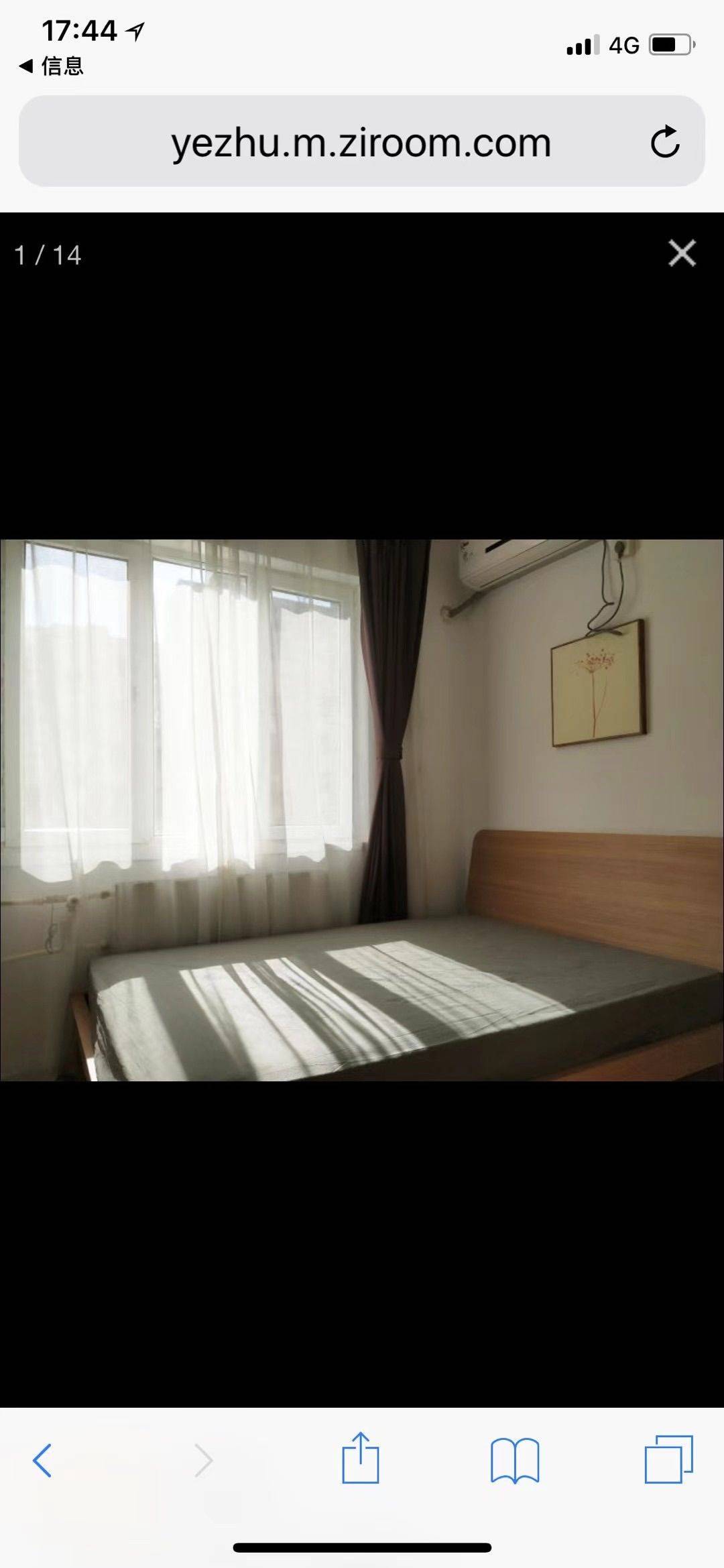Open Safari bookmarks

click(515, 1459)
